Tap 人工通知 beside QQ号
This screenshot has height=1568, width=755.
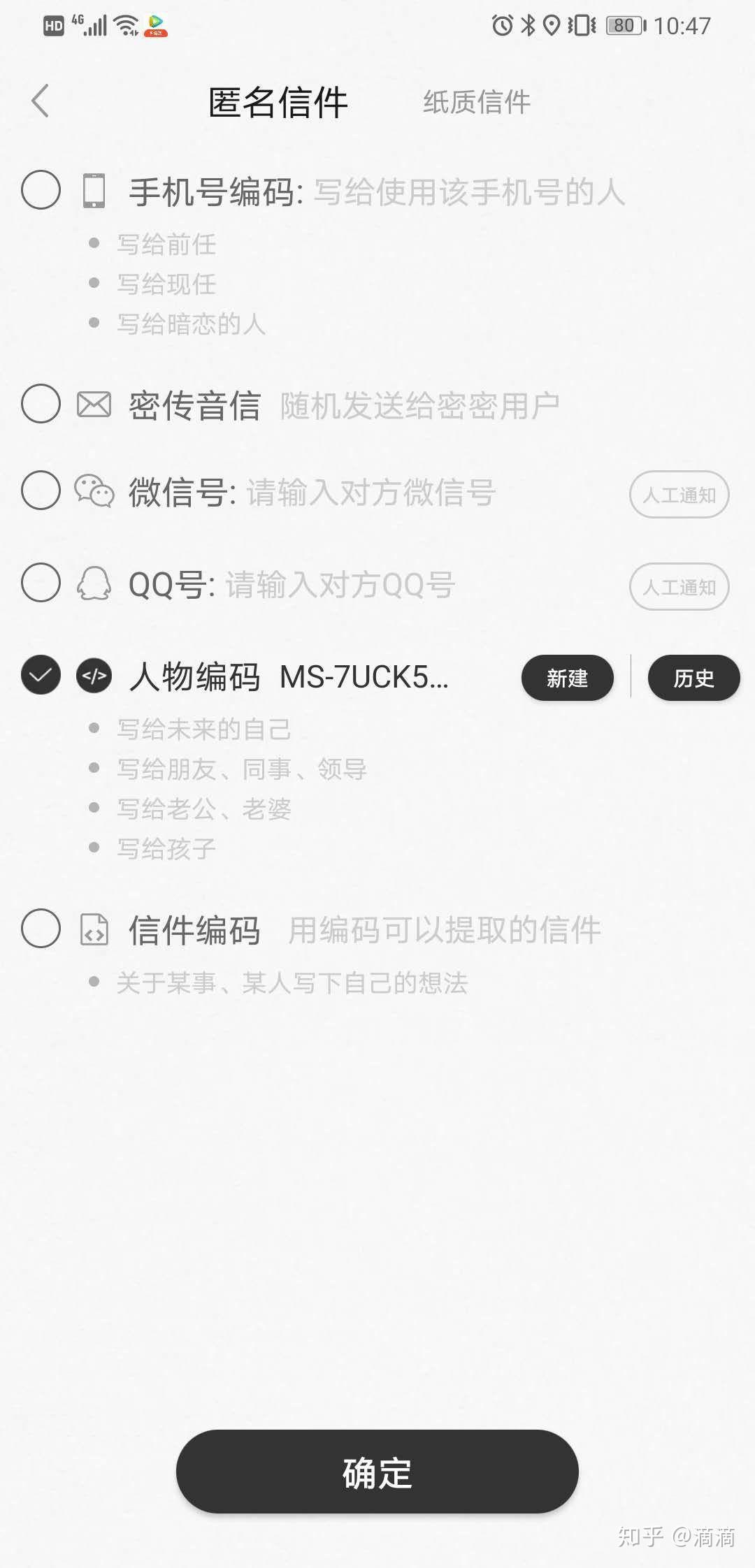click(679, 587)
